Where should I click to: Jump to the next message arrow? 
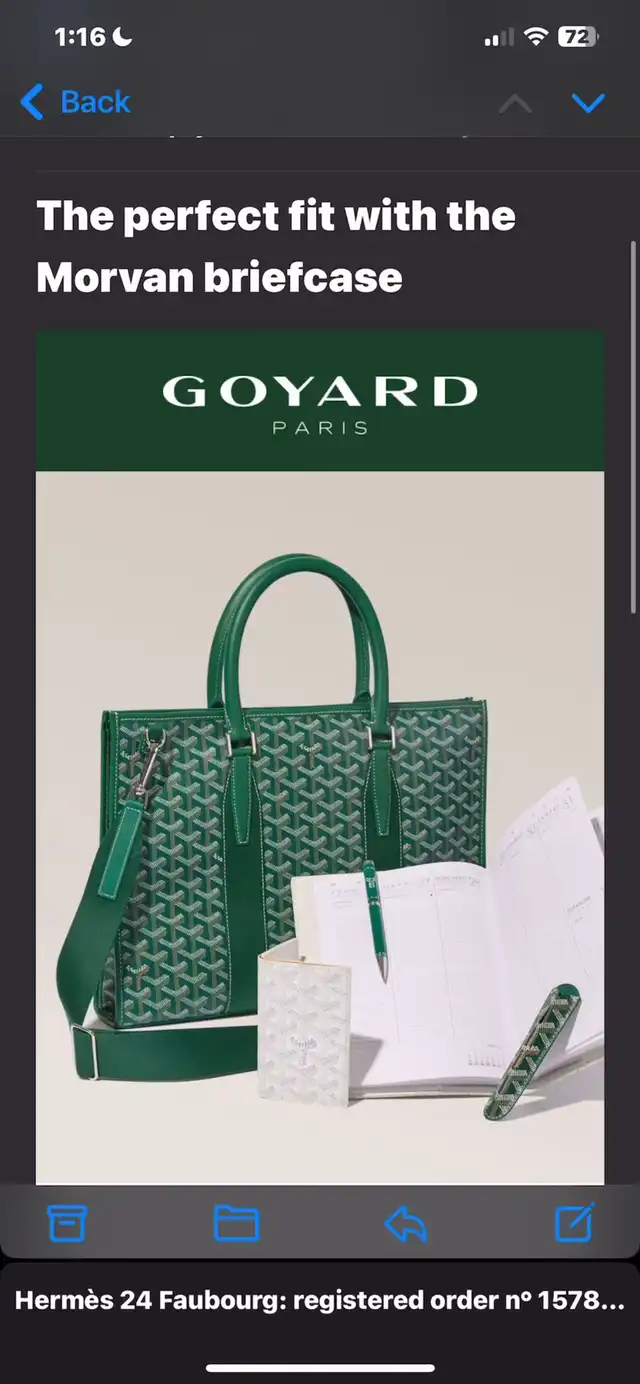tap(588, 102)
